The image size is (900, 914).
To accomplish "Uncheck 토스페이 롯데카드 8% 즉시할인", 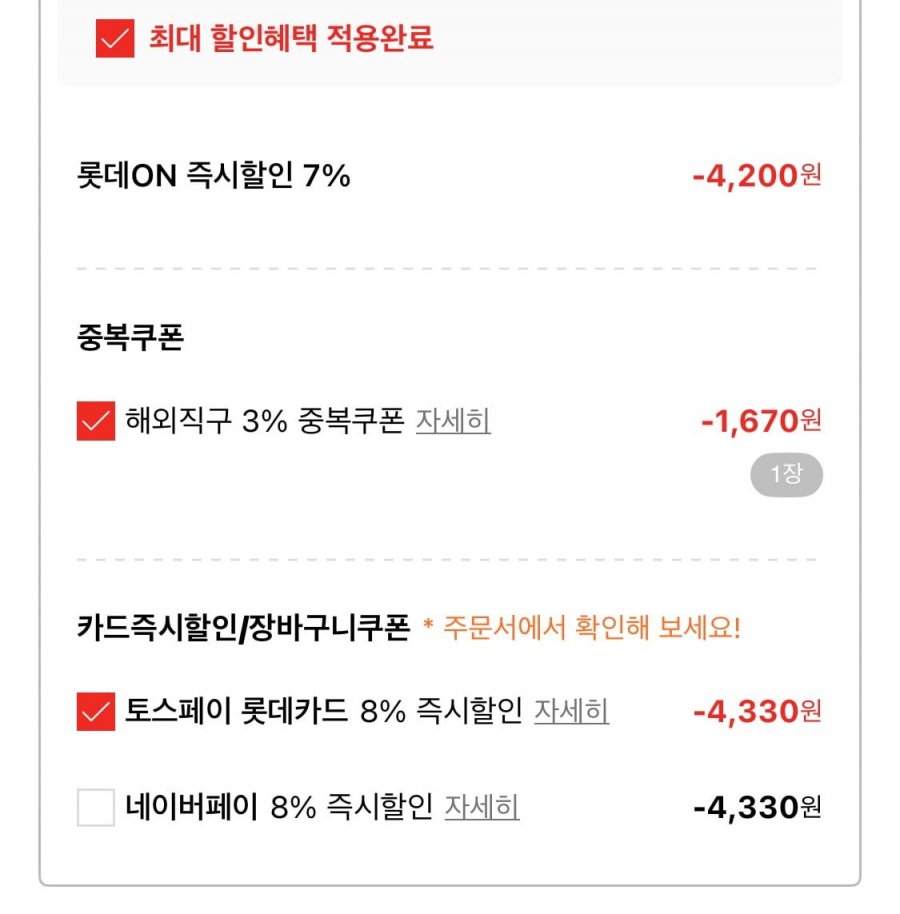I will coord(96,712).
